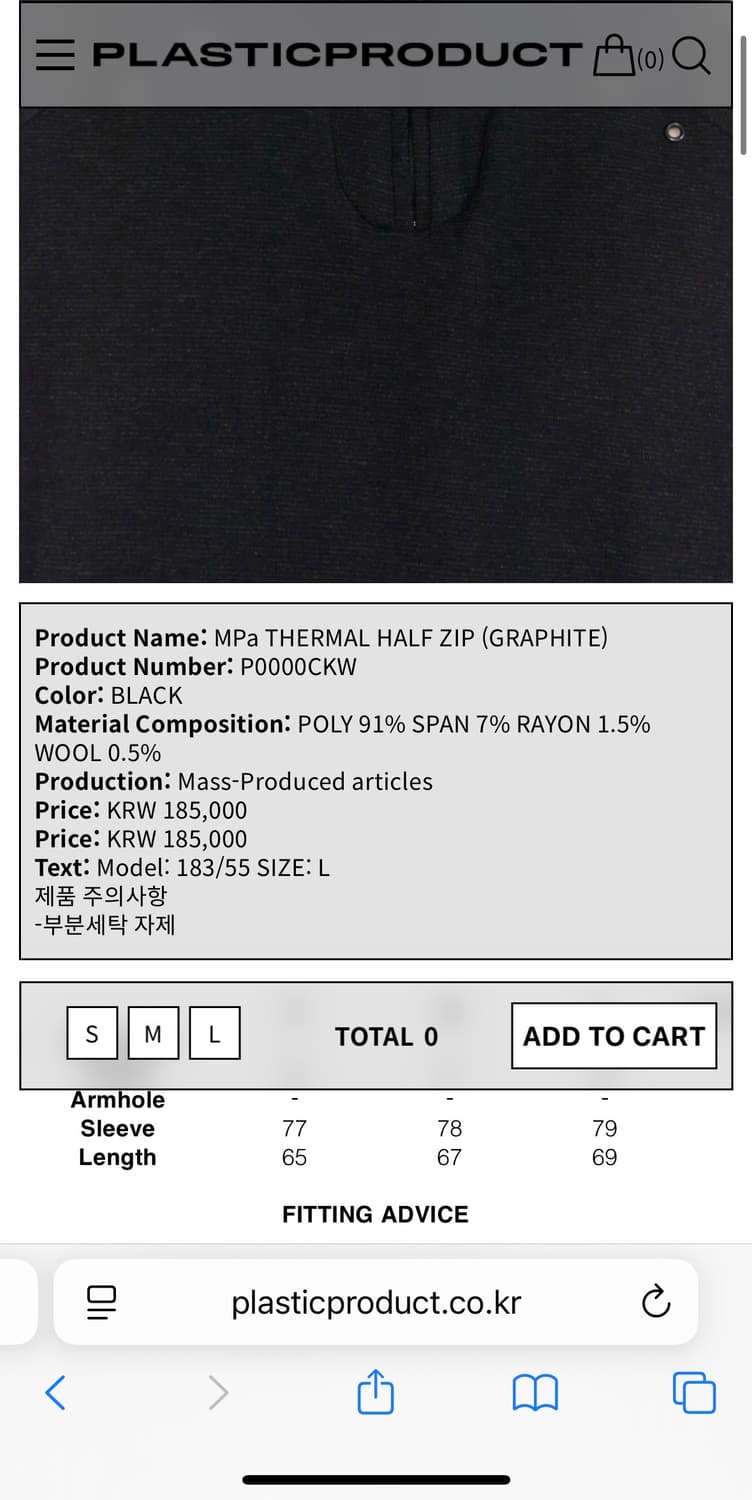The image size is (752, 1500).
Task: Tap the (0) cart item counter
Action: point(652,62)
